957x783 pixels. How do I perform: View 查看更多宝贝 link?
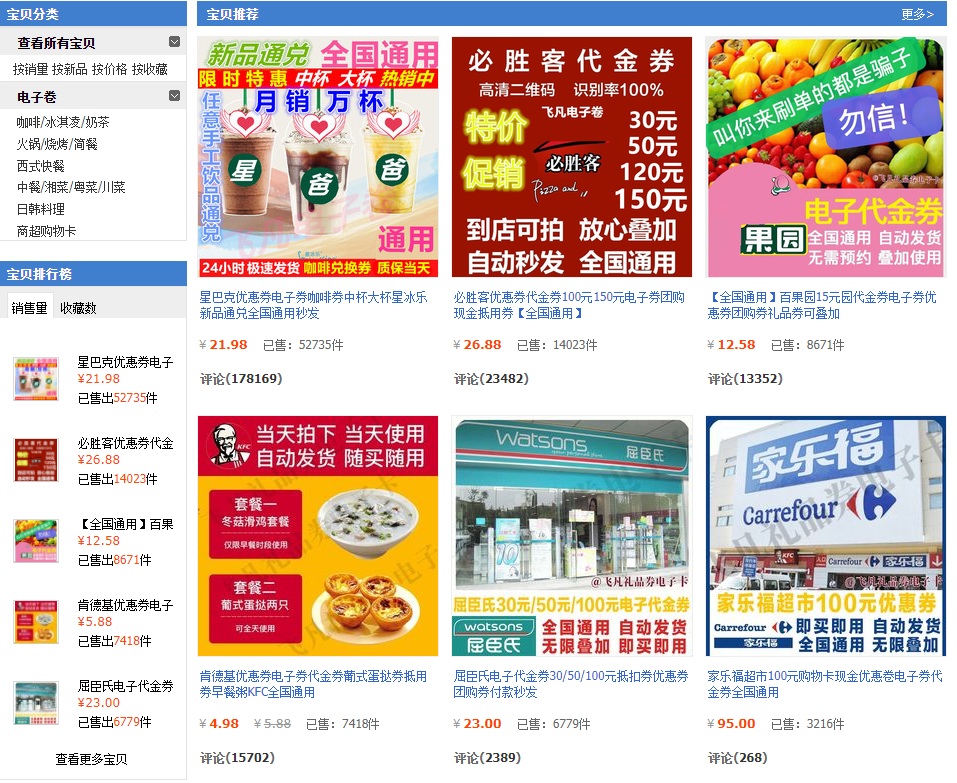pos(91,759)
